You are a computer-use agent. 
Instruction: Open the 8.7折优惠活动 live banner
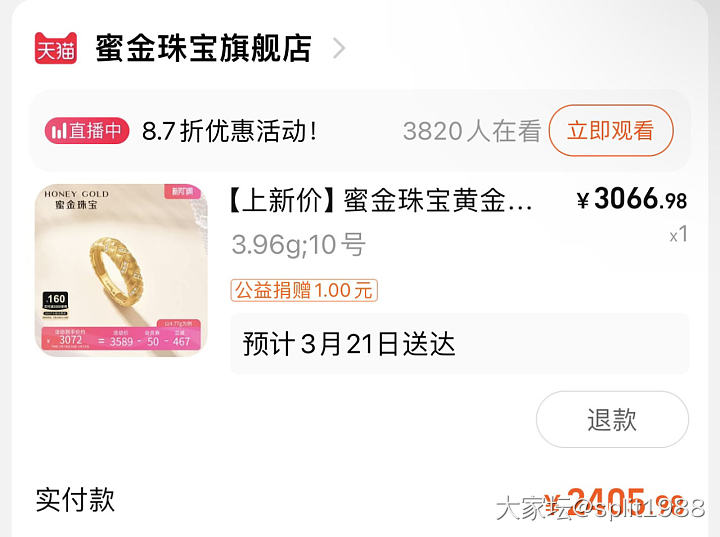click(230, 130)
